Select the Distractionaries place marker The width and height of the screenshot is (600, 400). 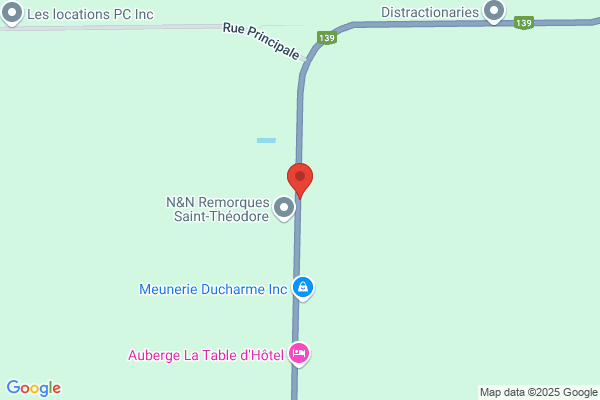point(494,11)
